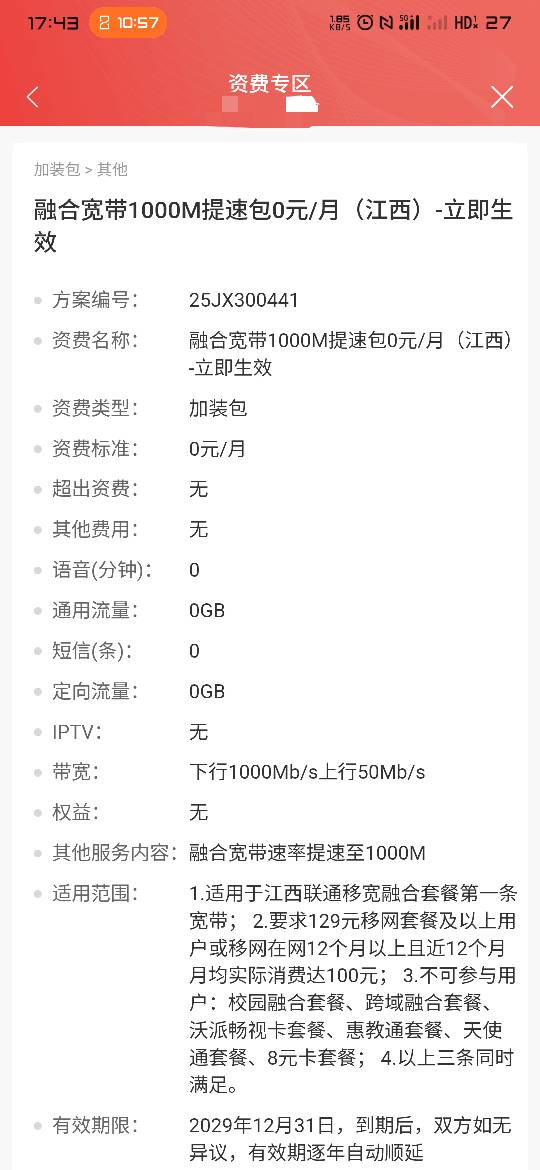Image resolution: width=540 pixels, height=1170 pixels.
Task: Go back using the header arrow
Action: click(x=32, y=97)
